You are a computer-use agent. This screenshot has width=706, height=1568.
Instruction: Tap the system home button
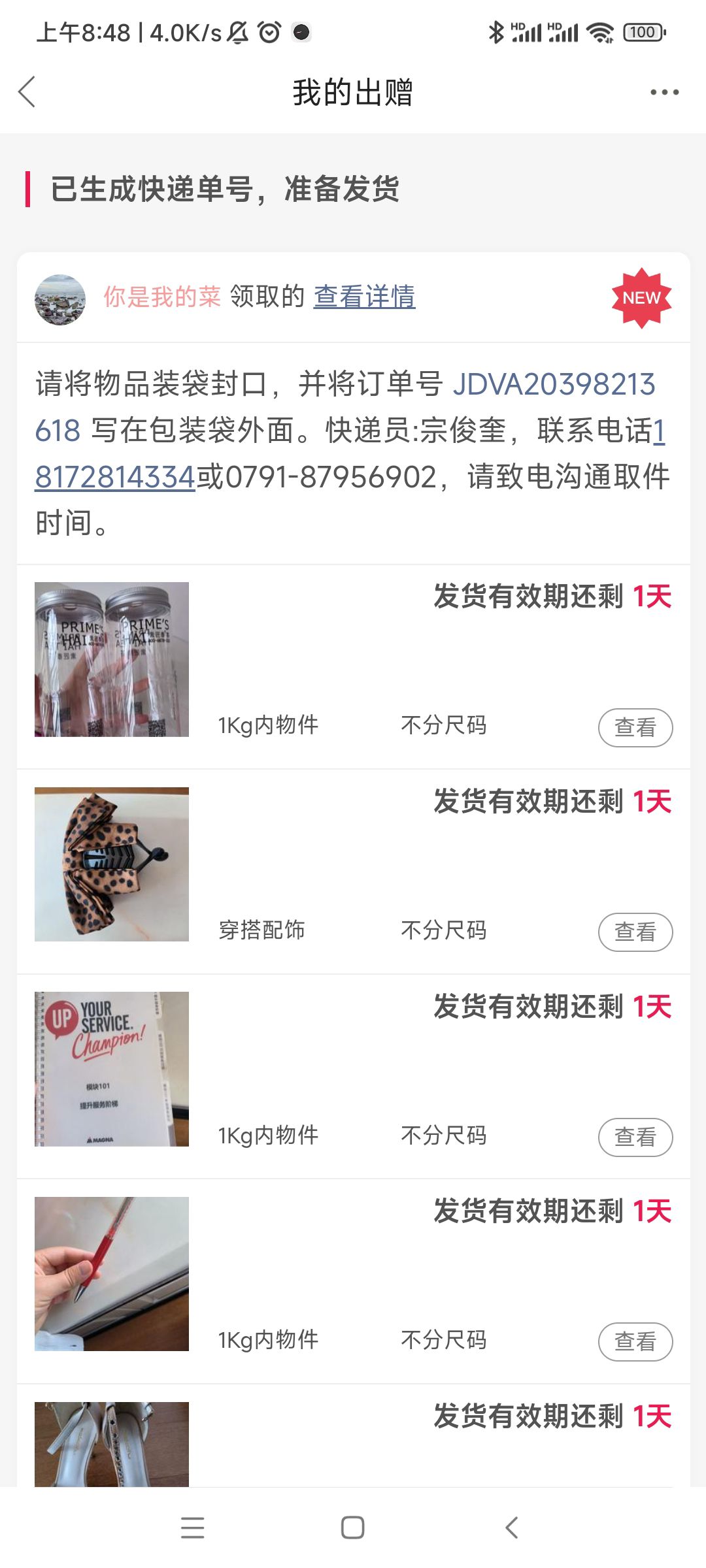pyautogui.click(x=353, y=1527)
